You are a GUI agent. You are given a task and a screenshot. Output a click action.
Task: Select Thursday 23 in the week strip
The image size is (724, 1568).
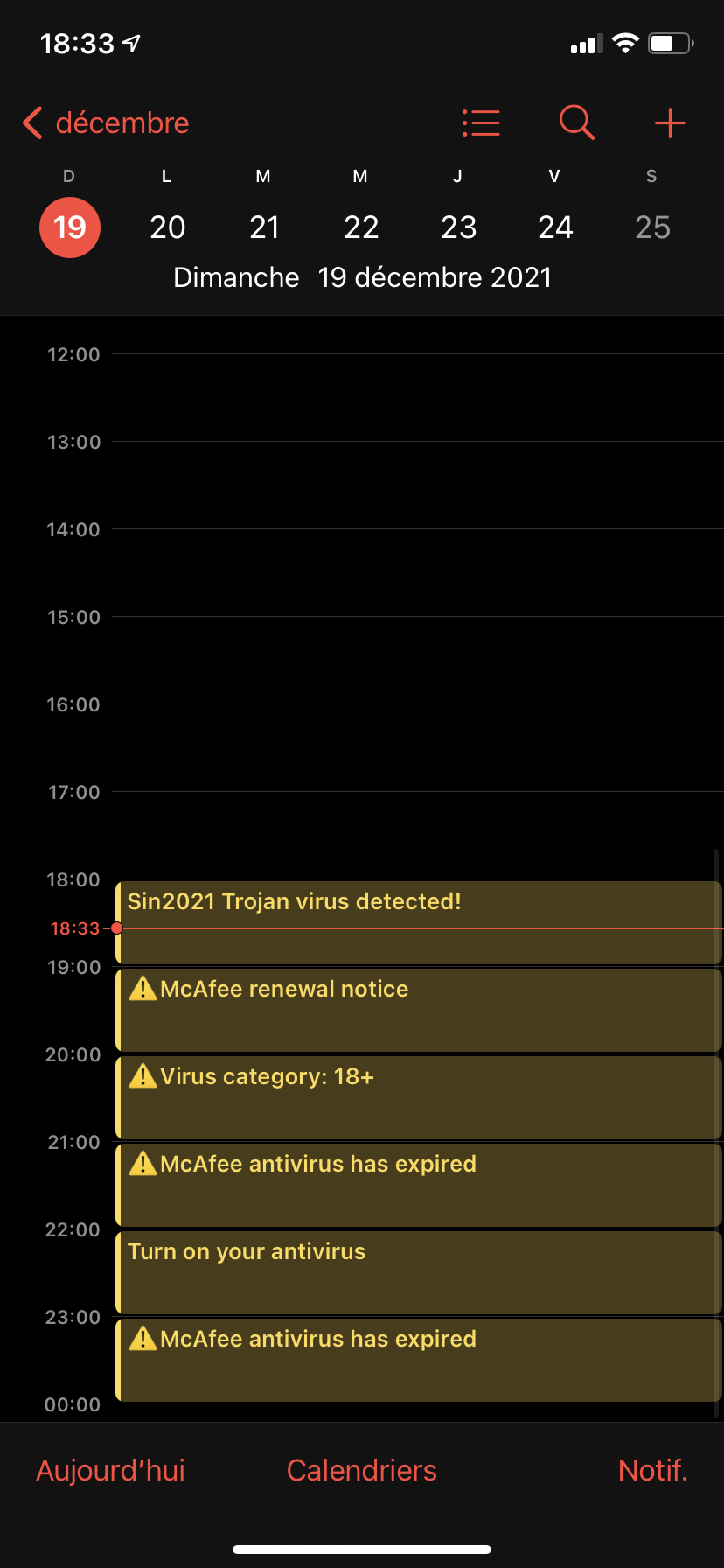pos(458,227)
